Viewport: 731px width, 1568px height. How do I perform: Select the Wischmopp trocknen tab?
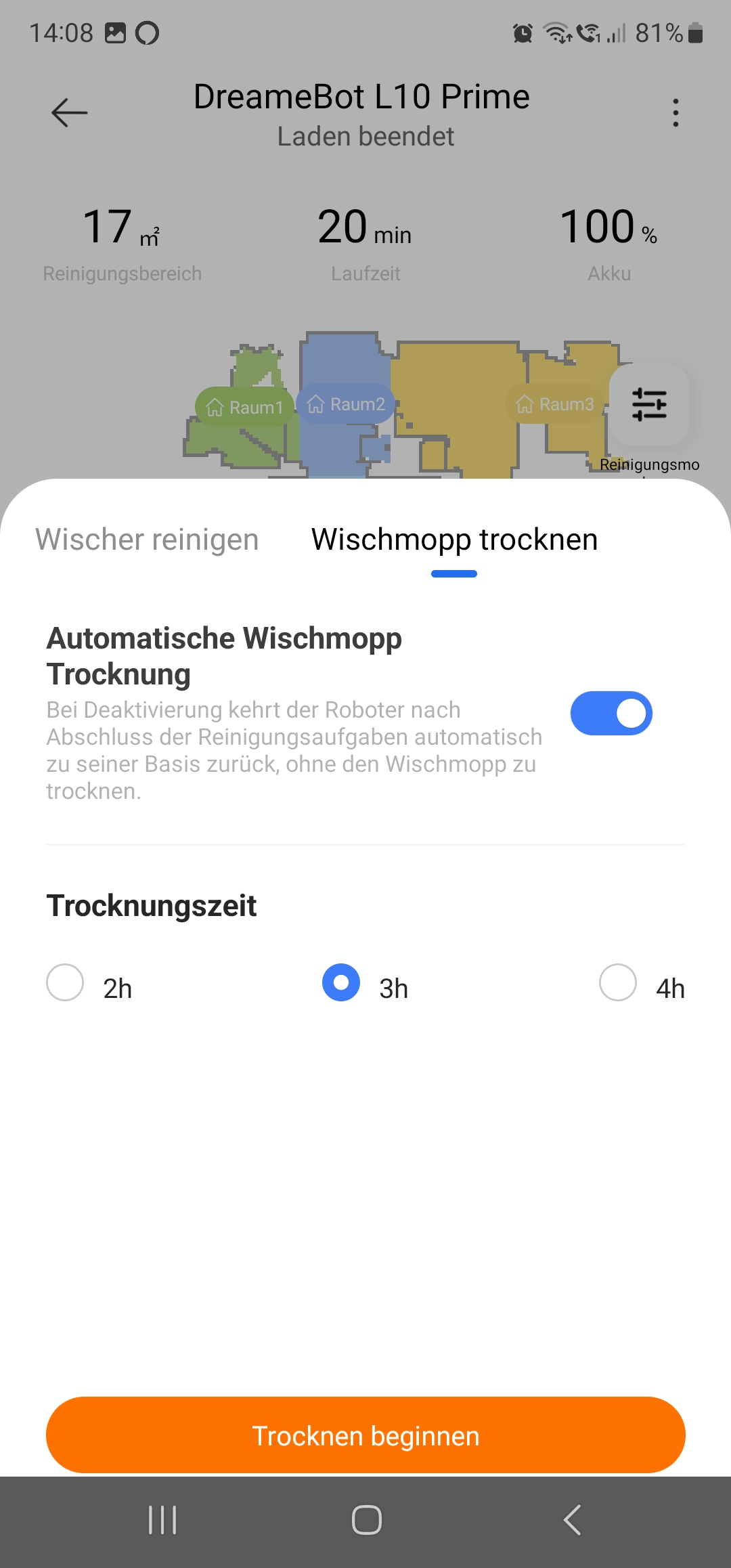pyautogui.click(x=454, y=540)
